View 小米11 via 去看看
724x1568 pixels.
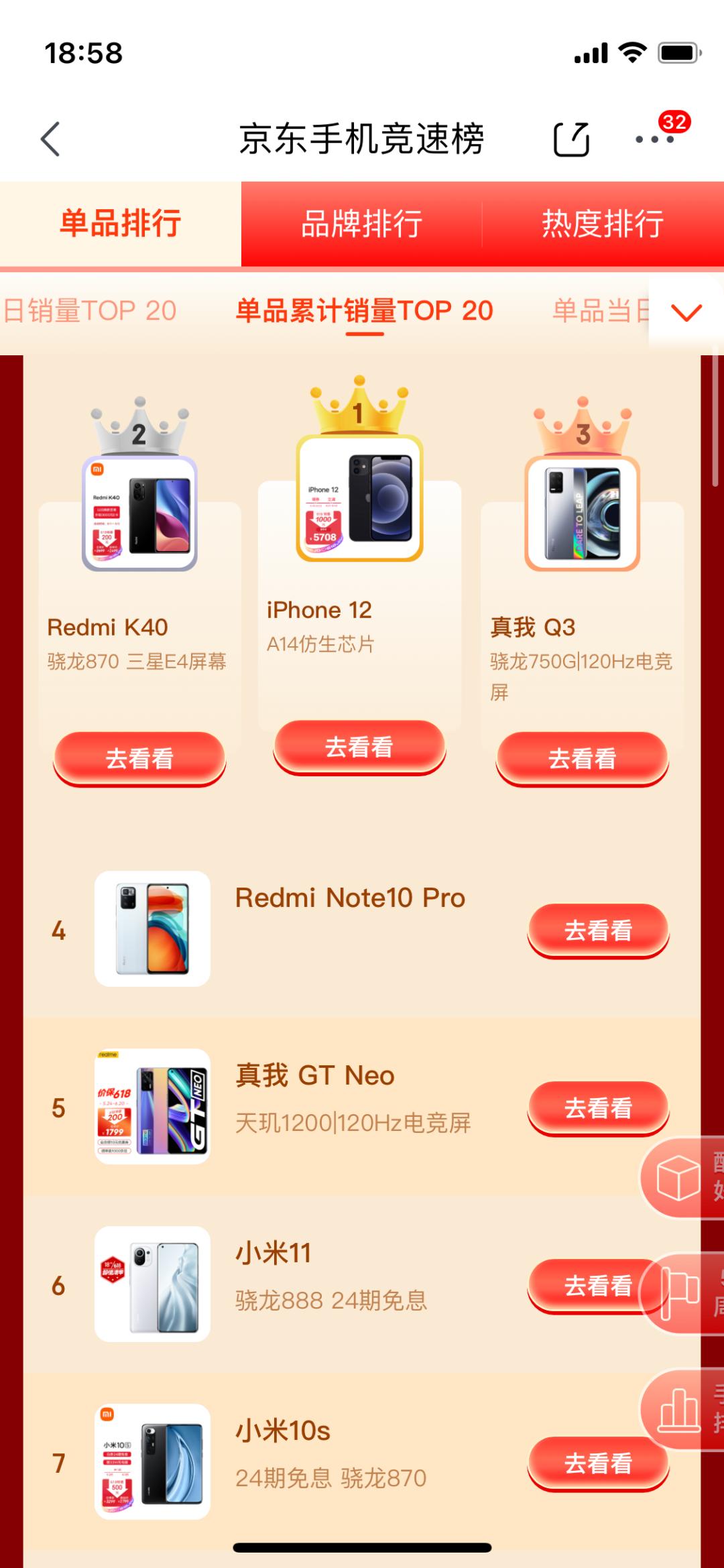583,1286
